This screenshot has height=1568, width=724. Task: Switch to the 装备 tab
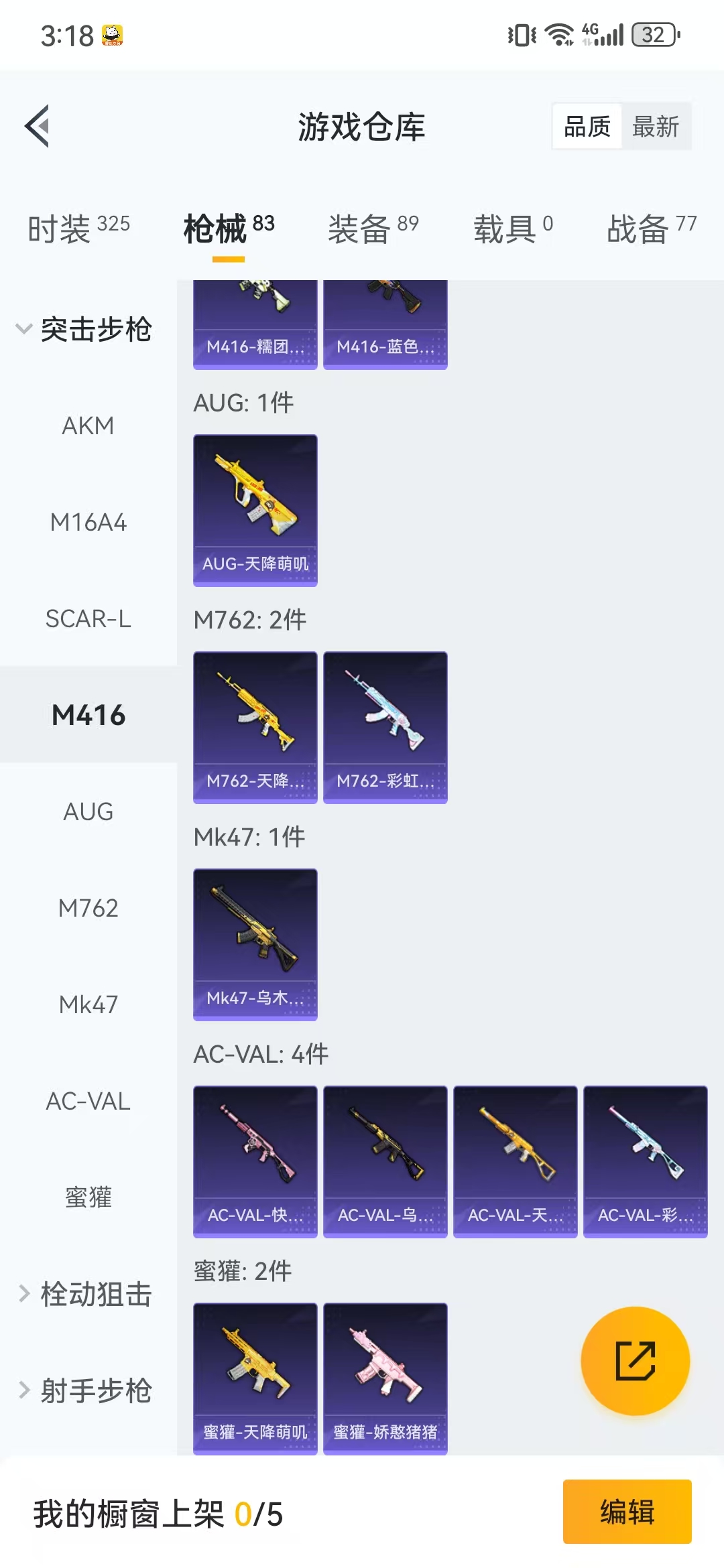pyautogui.click(x=373, y=228)
